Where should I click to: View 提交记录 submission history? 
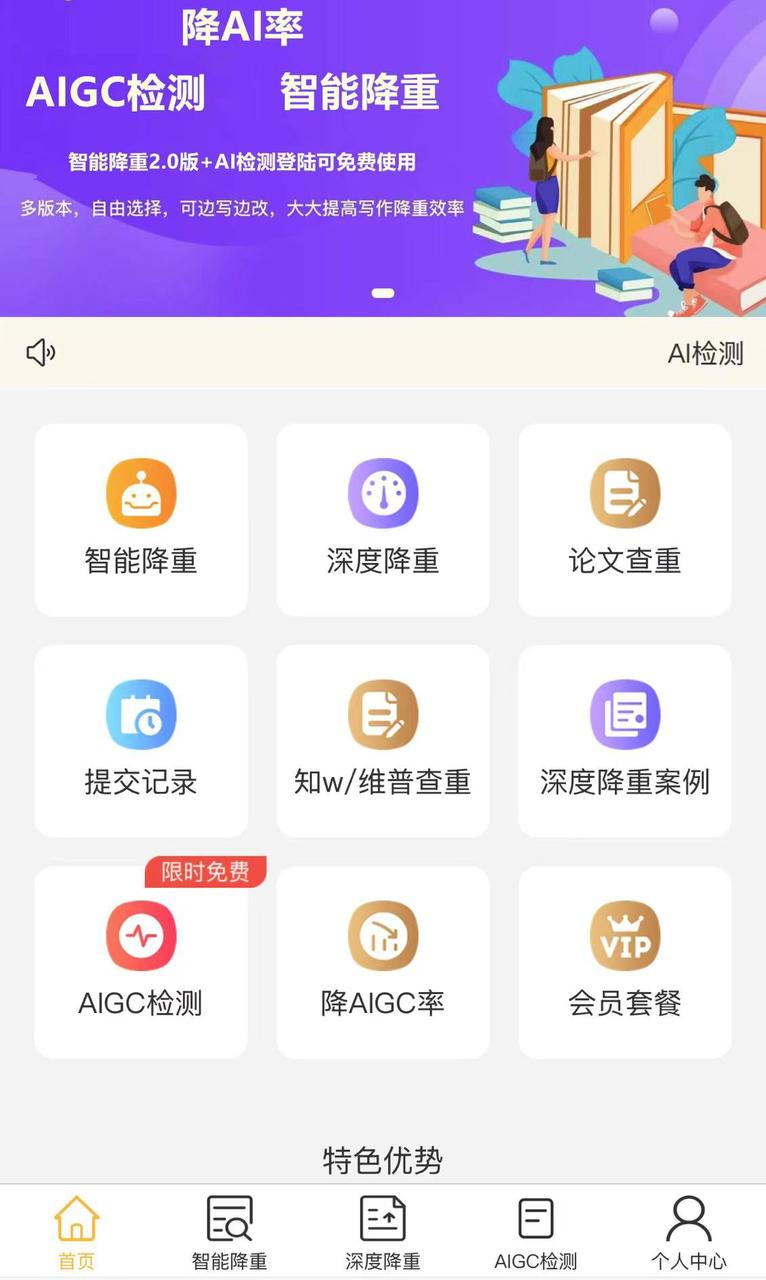pyautogui.click(x=141, y=740)
